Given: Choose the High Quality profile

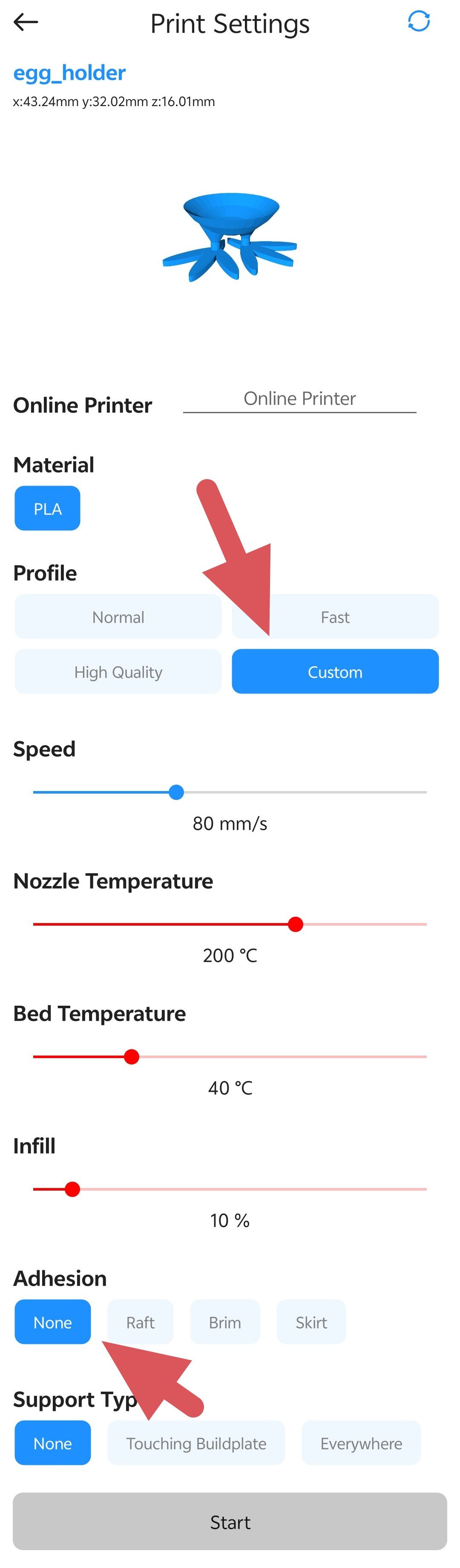Looking at the screenshot, I should (118, 671).
